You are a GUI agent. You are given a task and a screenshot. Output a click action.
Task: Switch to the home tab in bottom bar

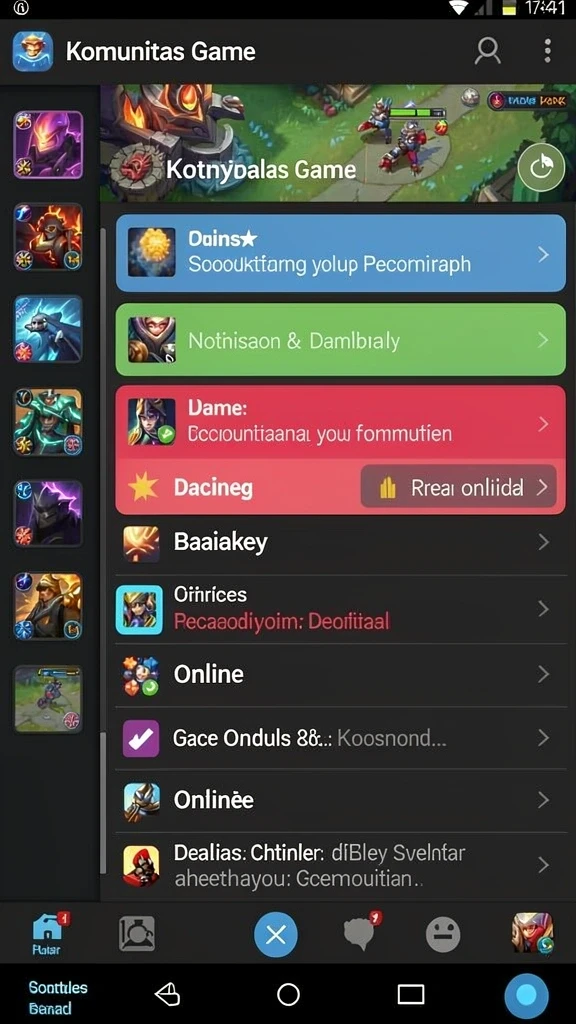[x=47, y=934]
